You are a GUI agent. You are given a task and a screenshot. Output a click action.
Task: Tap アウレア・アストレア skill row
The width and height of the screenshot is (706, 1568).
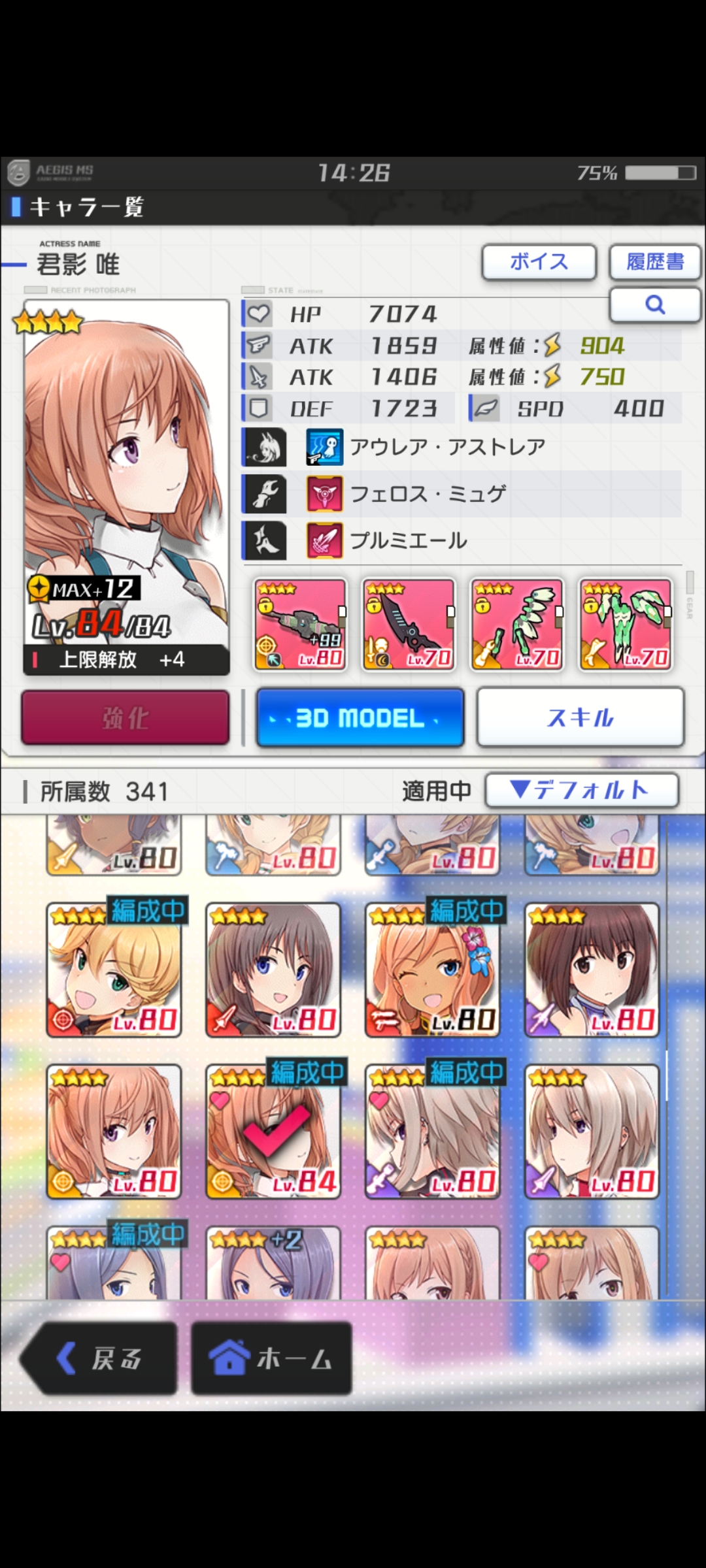click(462, 448)
